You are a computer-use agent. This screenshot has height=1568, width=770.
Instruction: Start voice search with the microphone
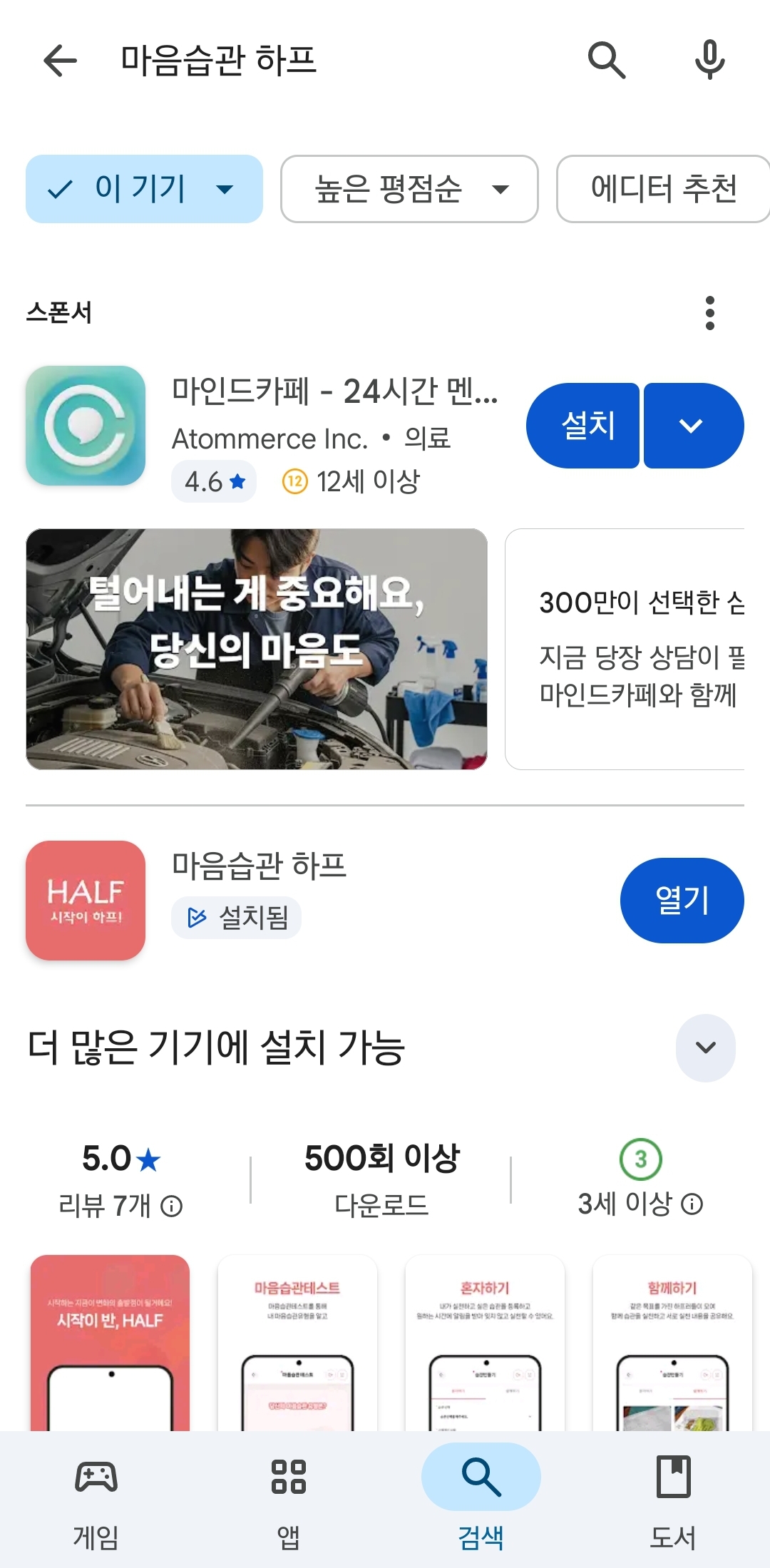[x=709, y=60]
